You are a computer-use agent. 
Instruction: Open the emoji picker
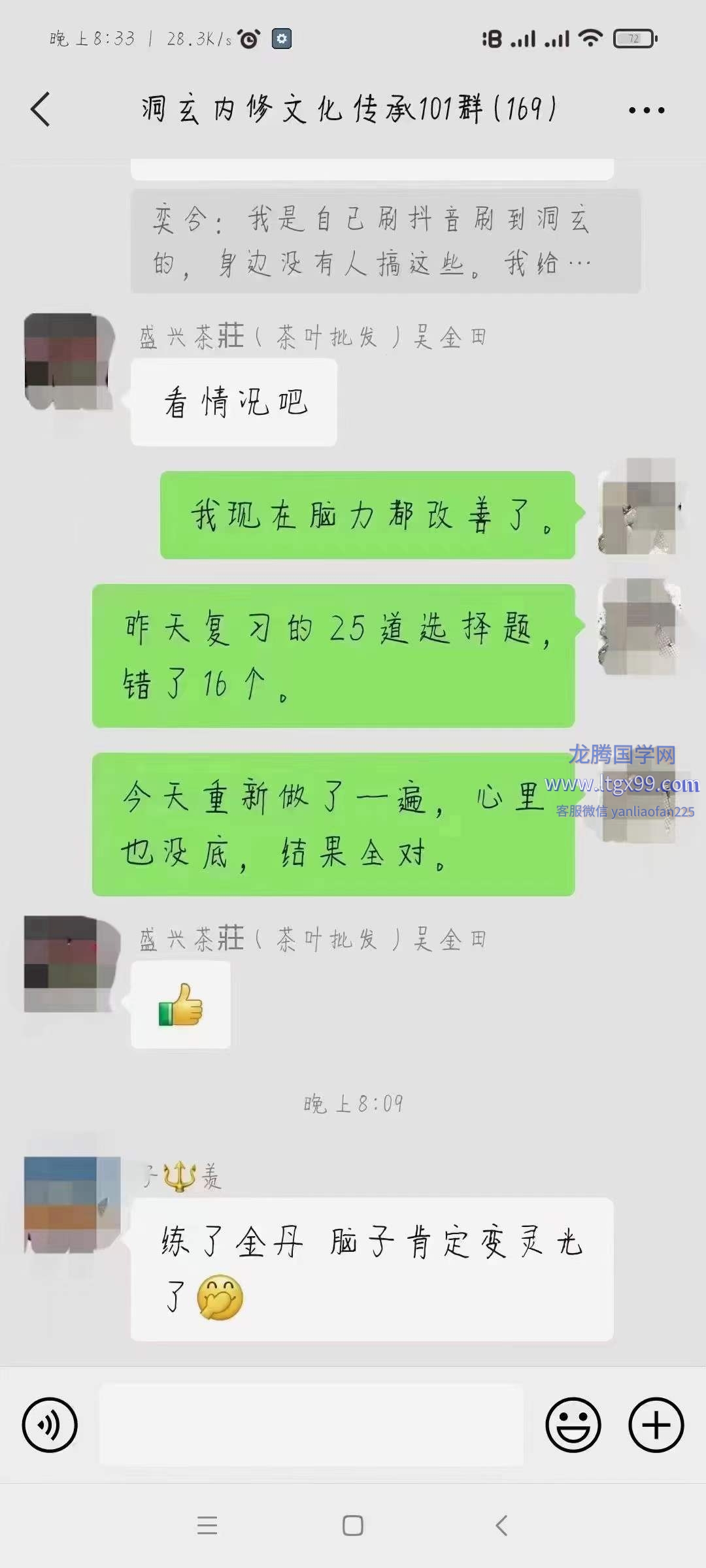click(x=573, y=1425)
